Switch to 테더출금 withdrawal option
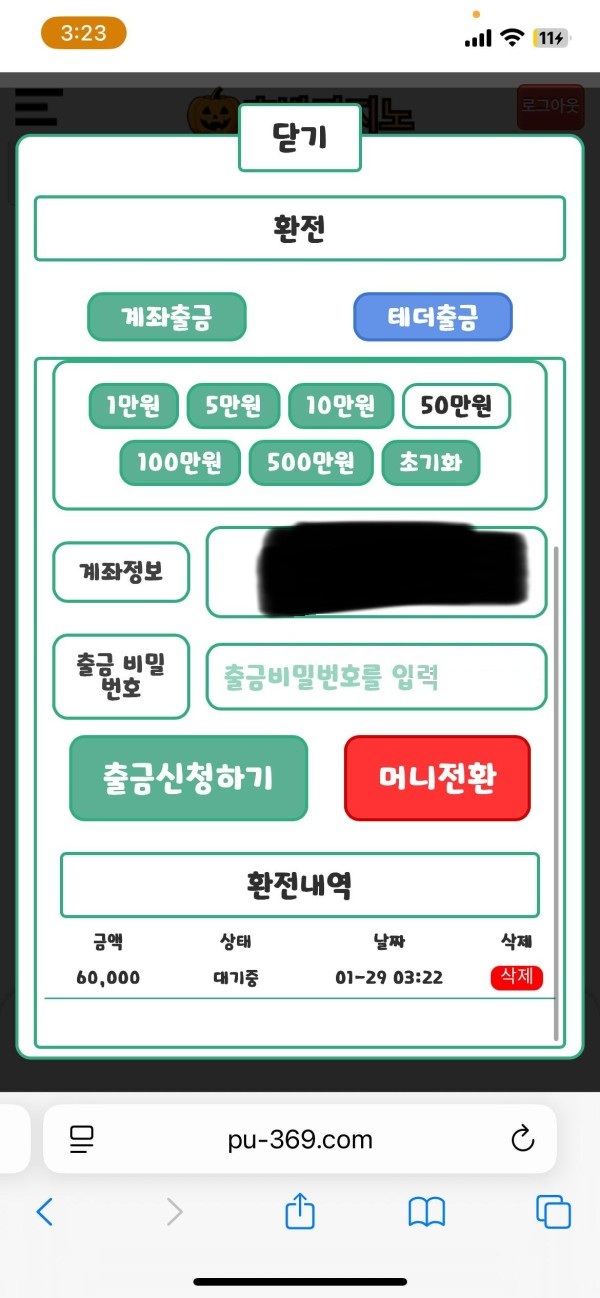The height and width of the screenshot is (1298, 600). (432, 317)
